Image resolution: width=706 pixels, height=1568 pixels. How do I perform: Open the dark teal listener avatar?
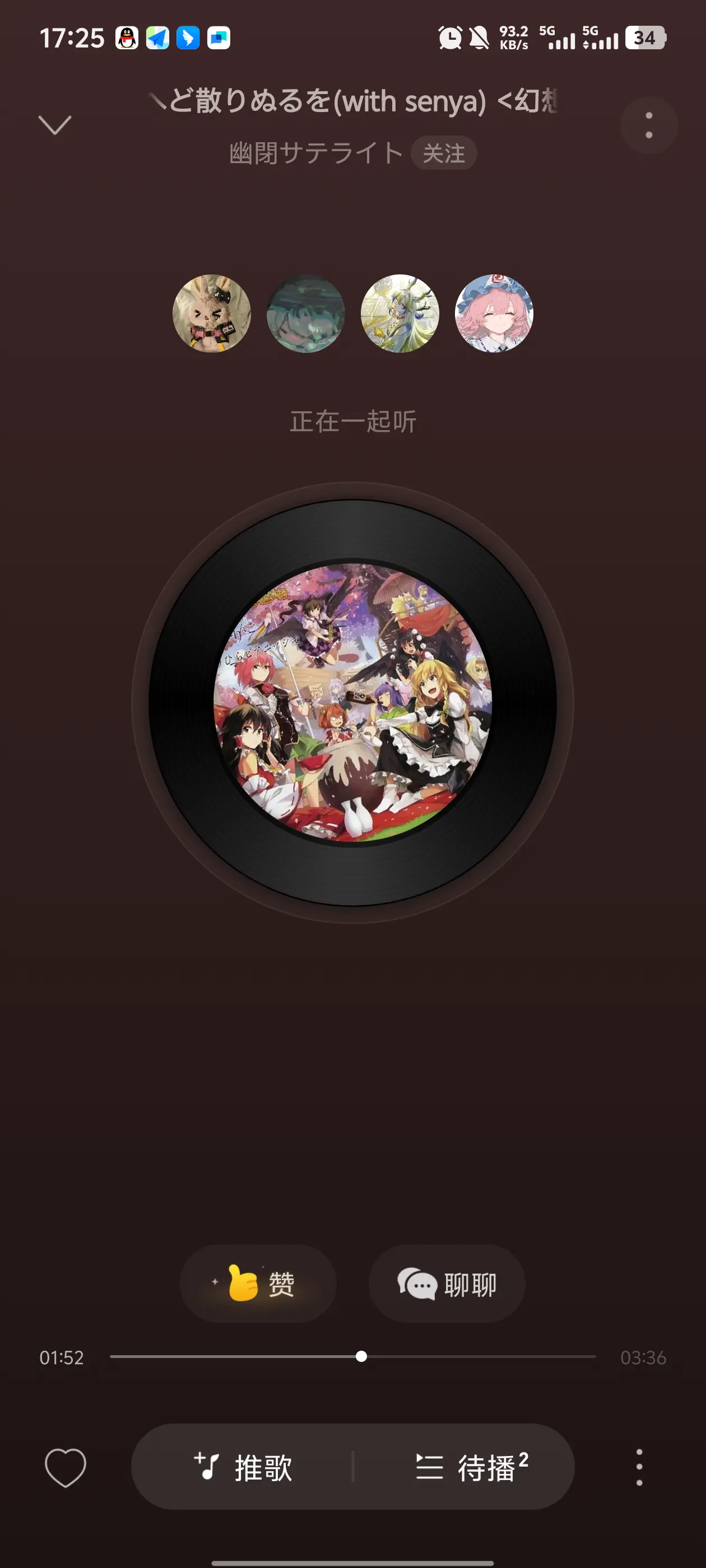pyautogui.click(x=306, y=314)
